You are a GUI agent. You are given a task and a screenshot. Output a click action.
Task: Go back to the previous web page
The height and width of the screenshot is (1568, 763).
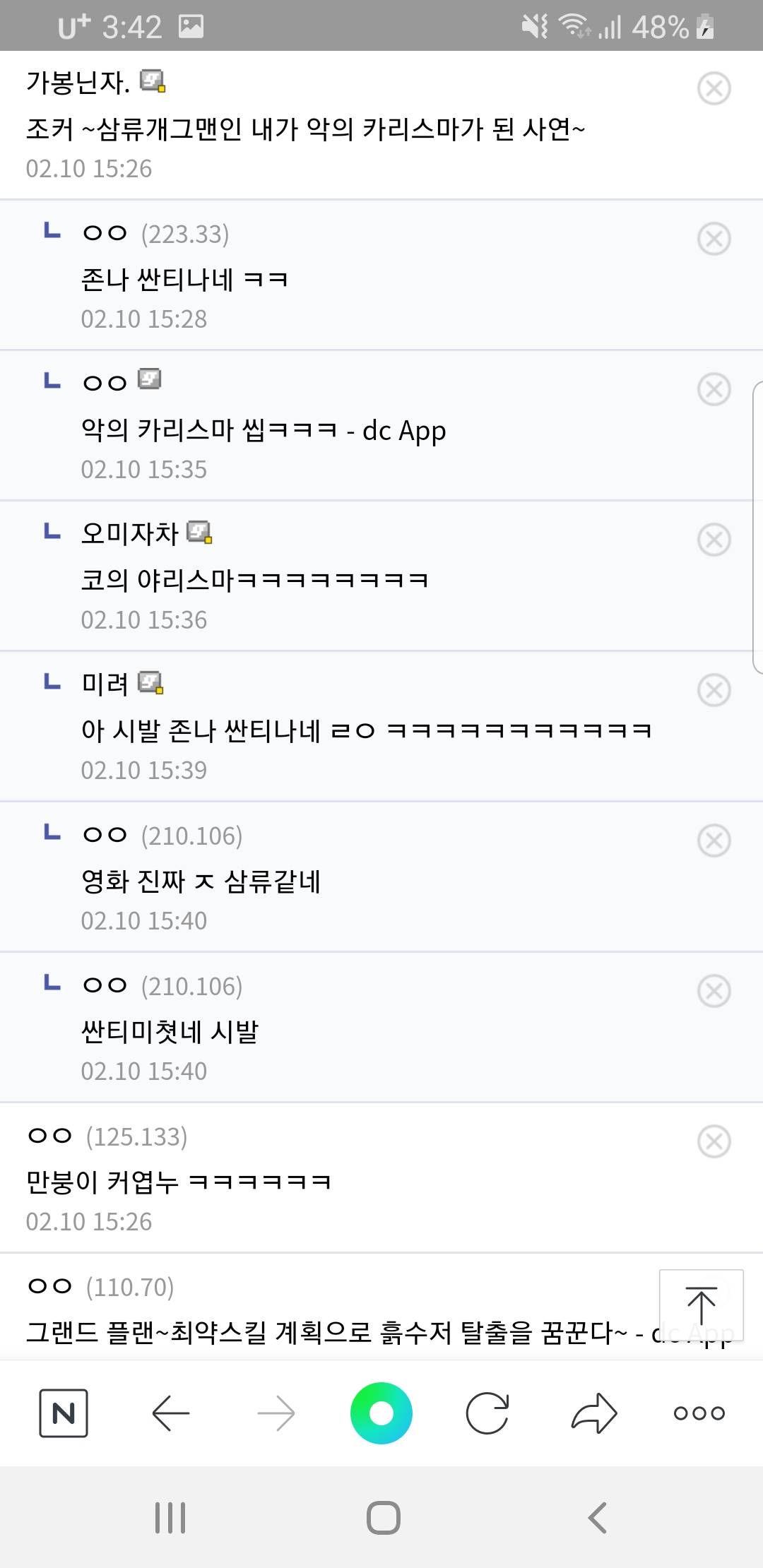171,1413
